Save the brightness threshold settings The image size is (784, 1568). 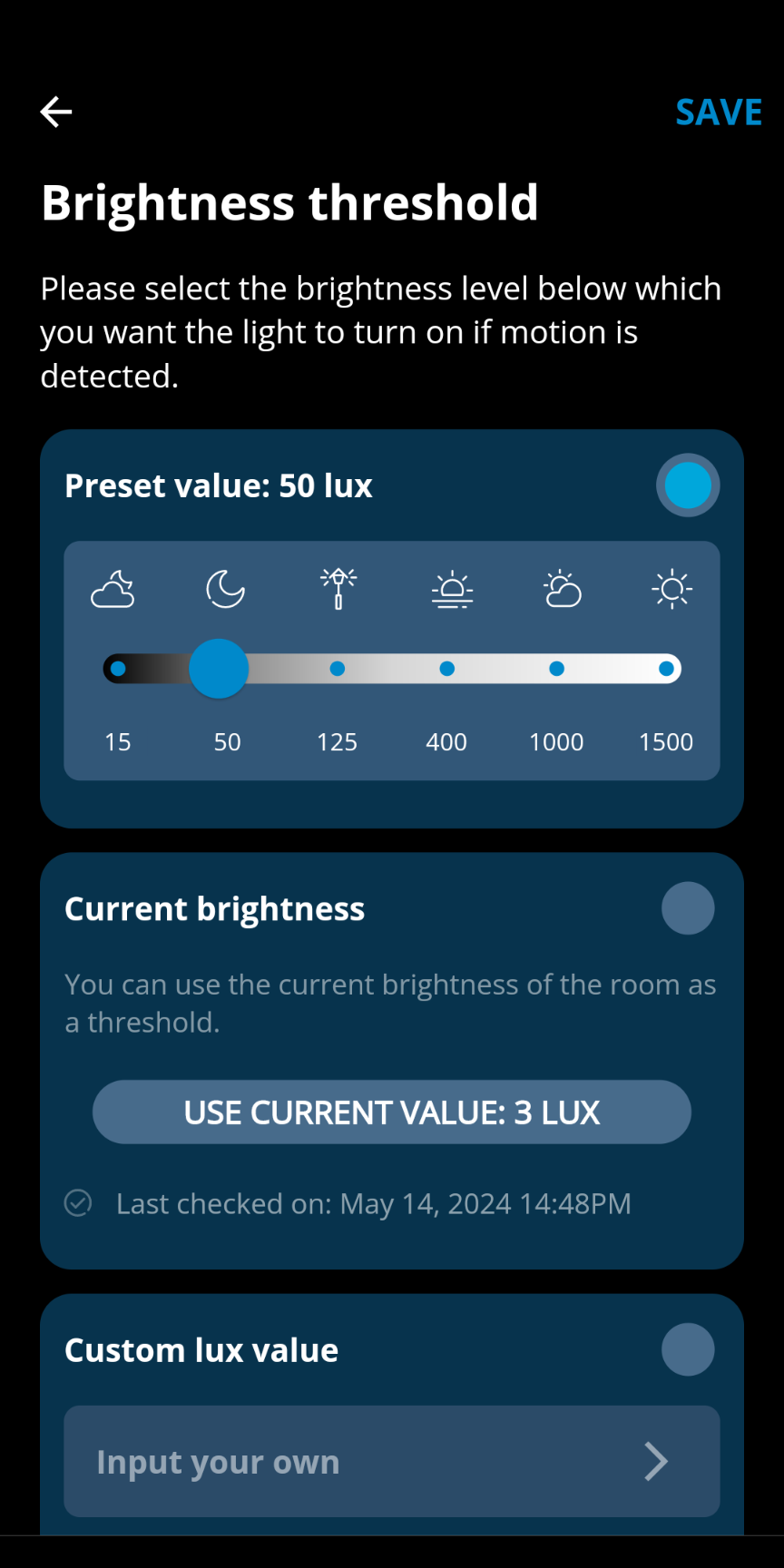point(719,113)
